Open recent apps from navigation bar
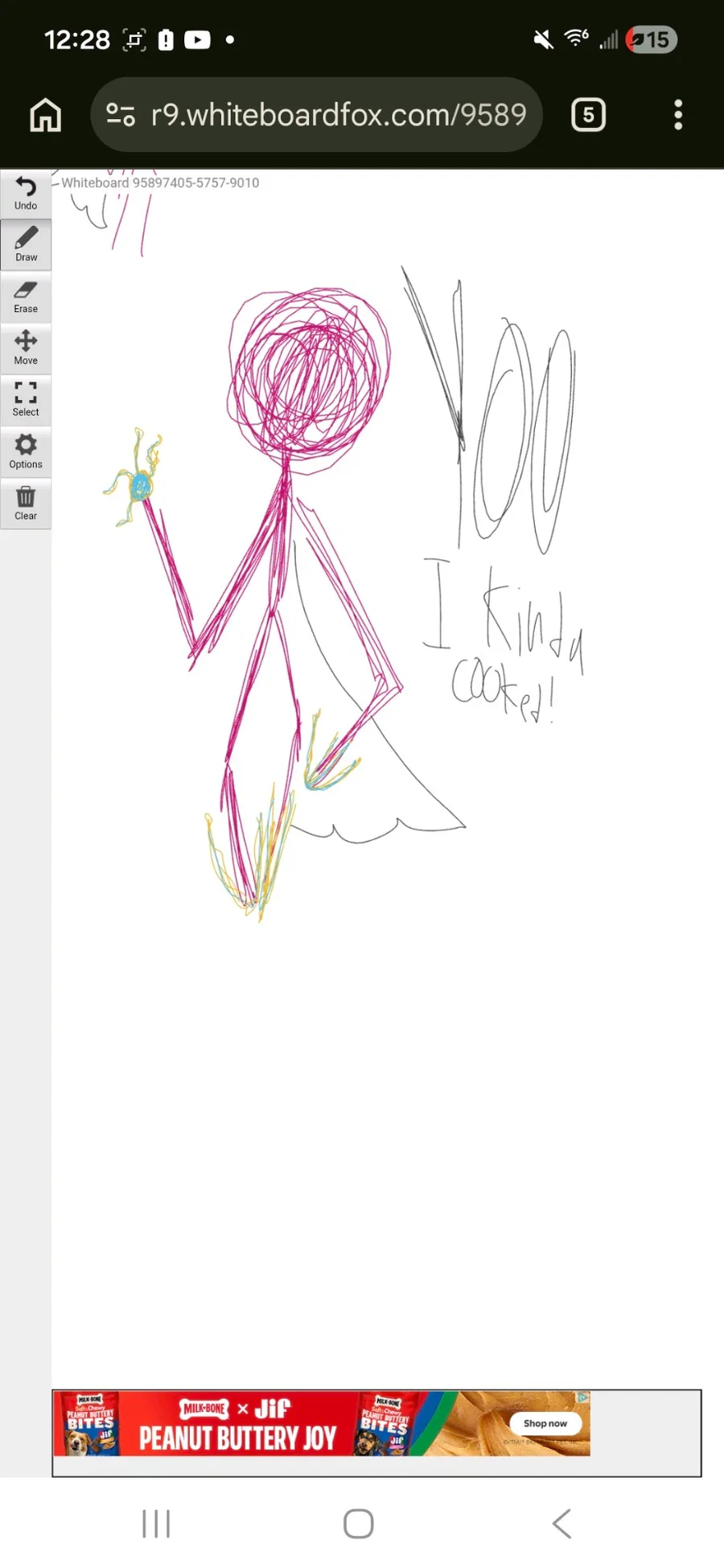 coord(156,1523)
